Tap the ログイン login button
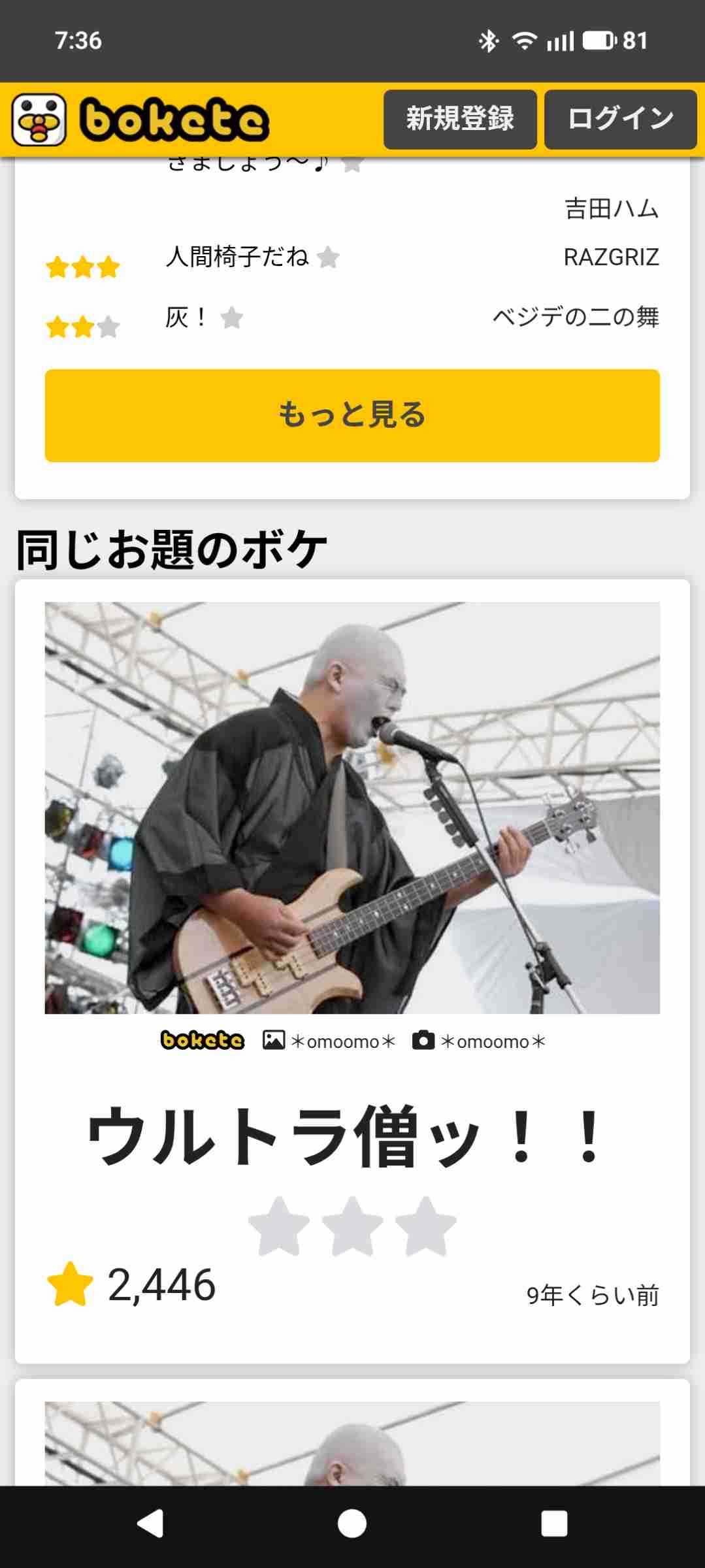Screen dimensions: 705x1568 (x=620, y=120)
